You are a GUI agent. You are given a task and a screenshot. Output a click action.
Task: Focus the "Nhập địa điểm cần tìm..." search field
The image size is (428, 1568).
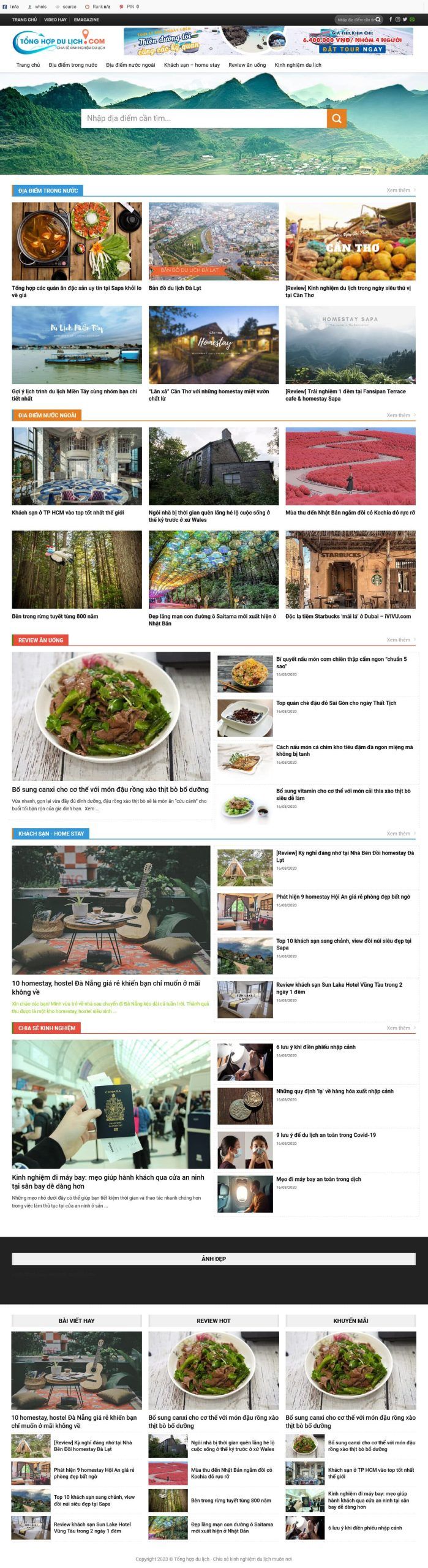[x=204, y=118]
